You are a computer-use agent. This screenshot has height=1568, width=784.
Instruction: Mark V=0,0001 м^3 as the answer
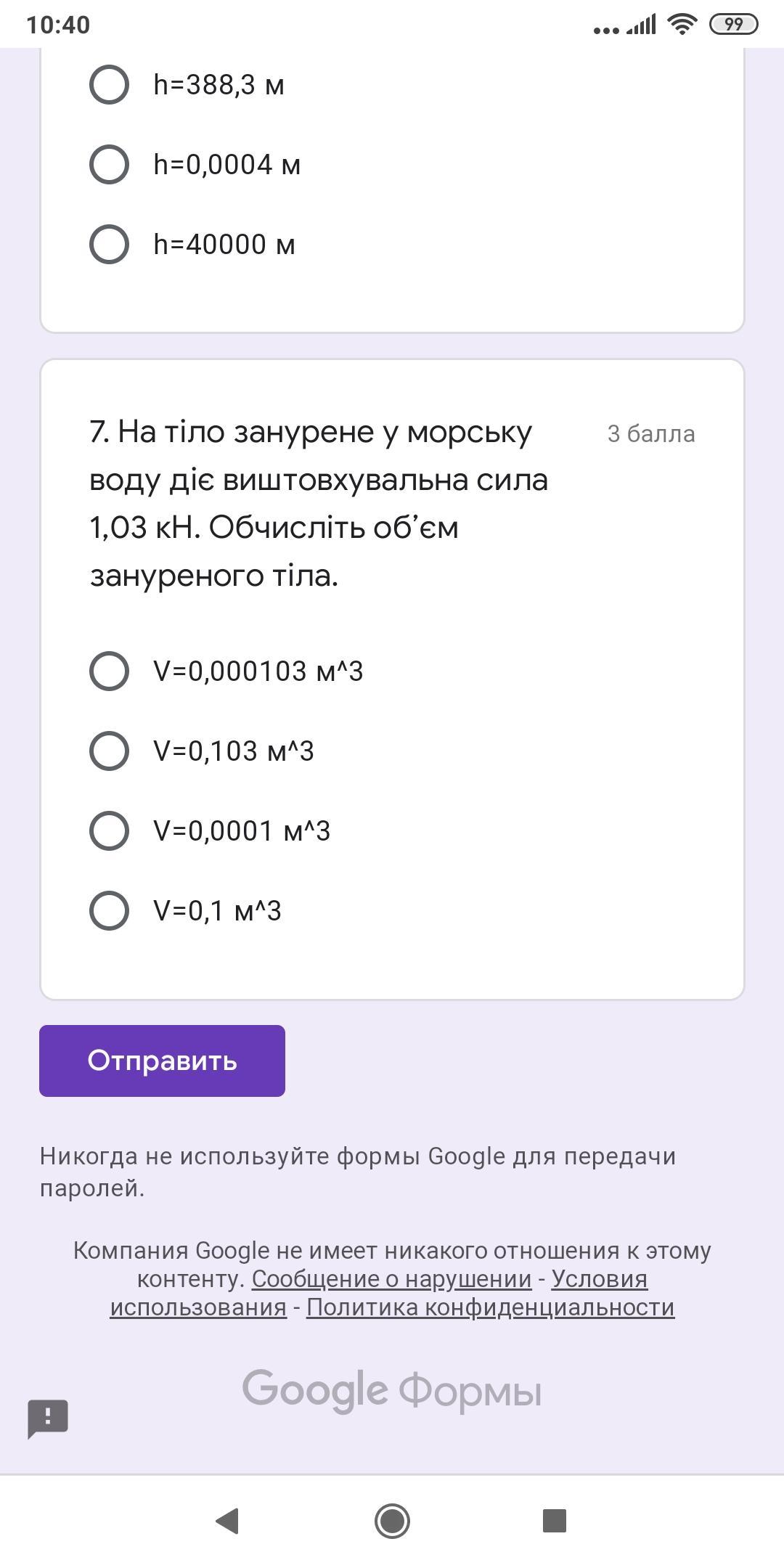click(109, 830)
